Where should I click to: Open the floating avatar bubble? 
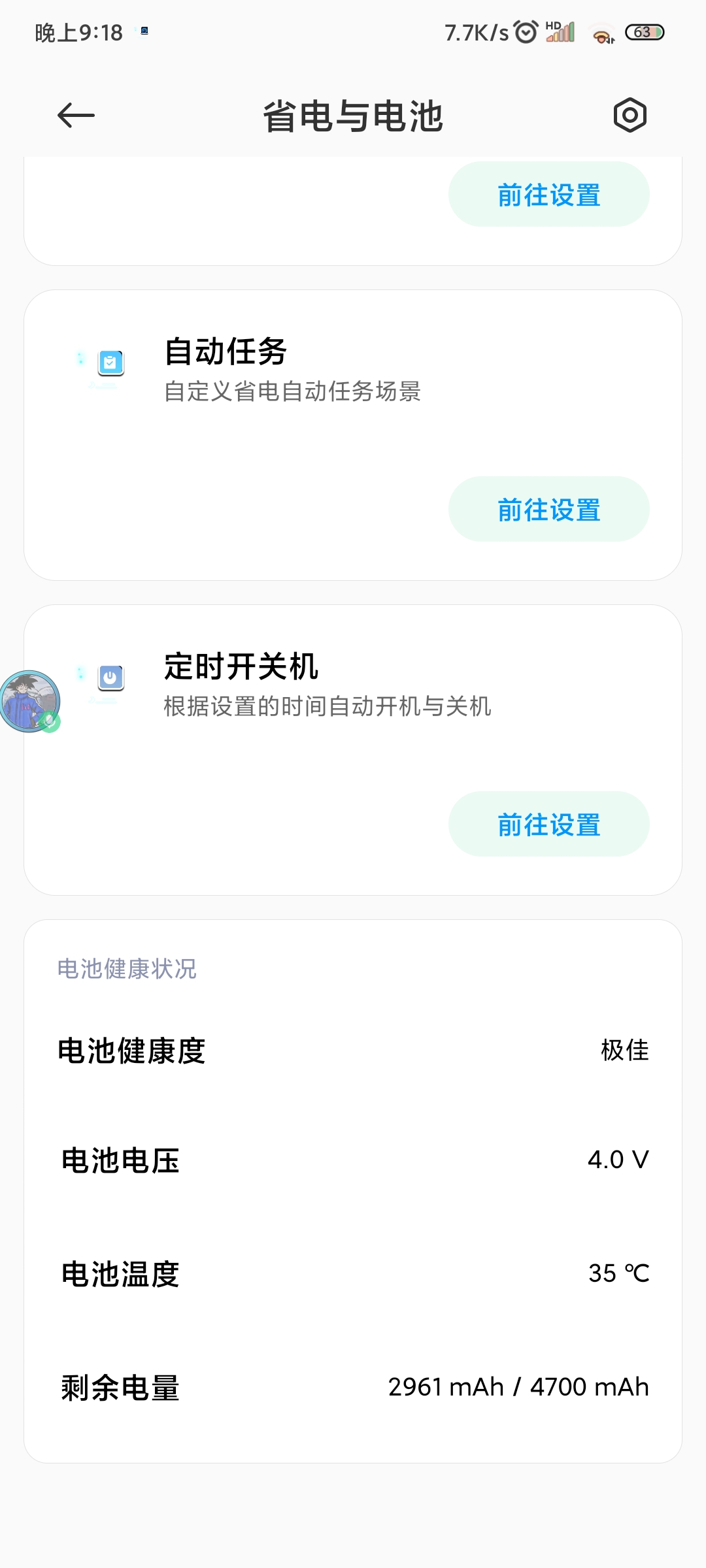29,701
